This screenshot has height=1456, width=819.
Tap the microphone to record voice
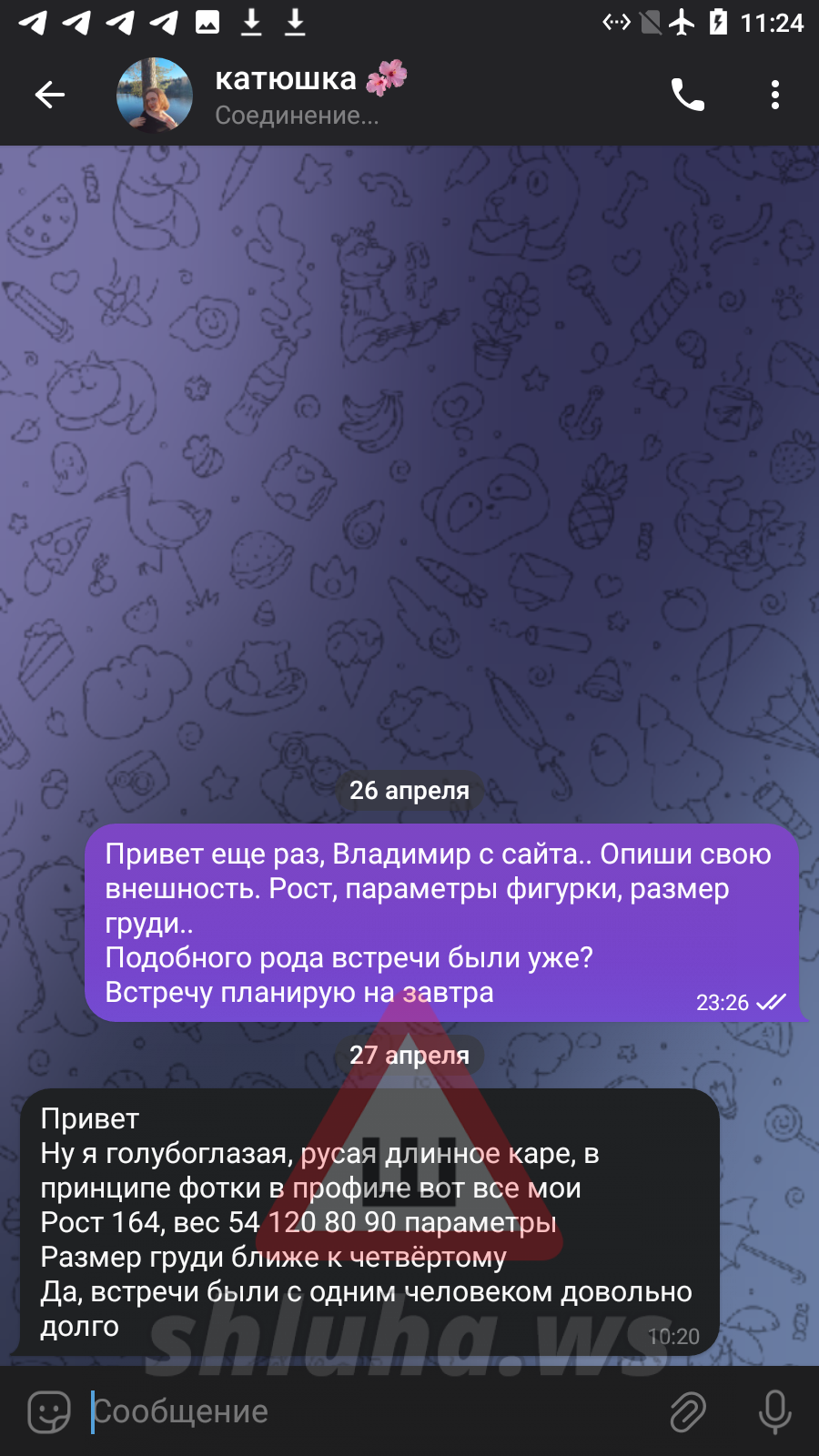click(x=775, y=1411)
